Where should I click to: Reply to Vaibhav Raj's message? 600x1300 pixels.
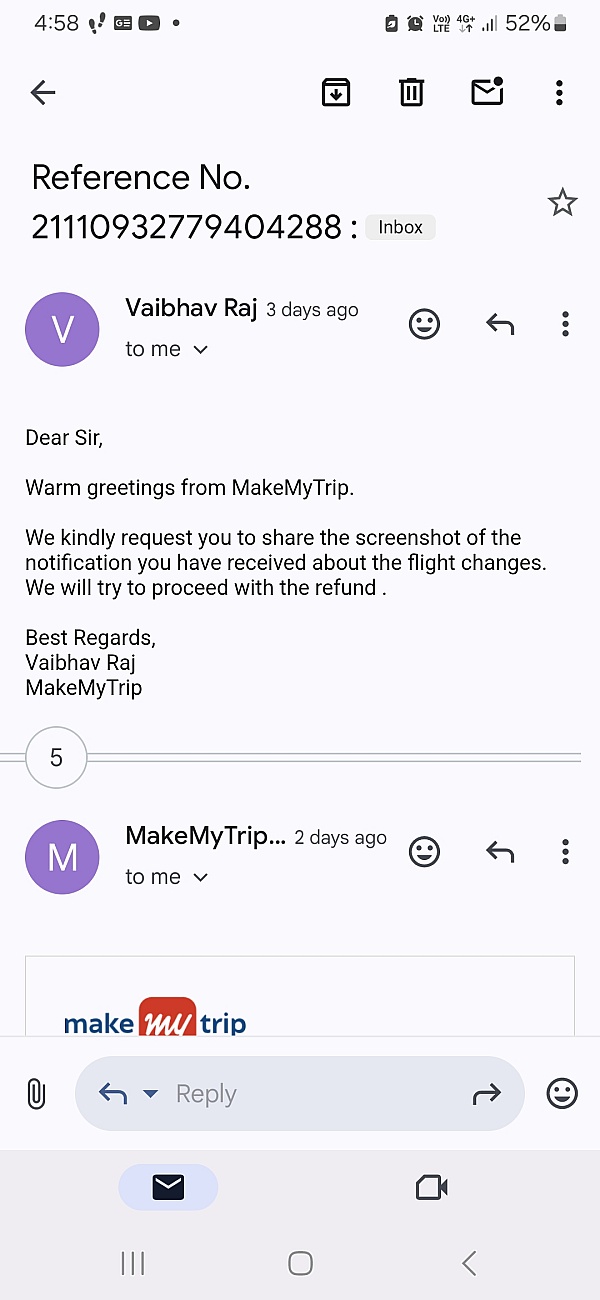[500, 324]
